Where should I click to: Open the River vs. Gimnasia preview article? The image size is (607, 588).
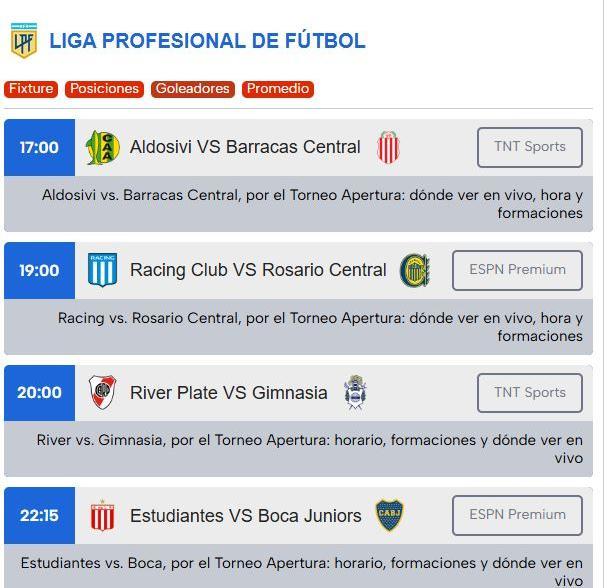coord(310,449)
